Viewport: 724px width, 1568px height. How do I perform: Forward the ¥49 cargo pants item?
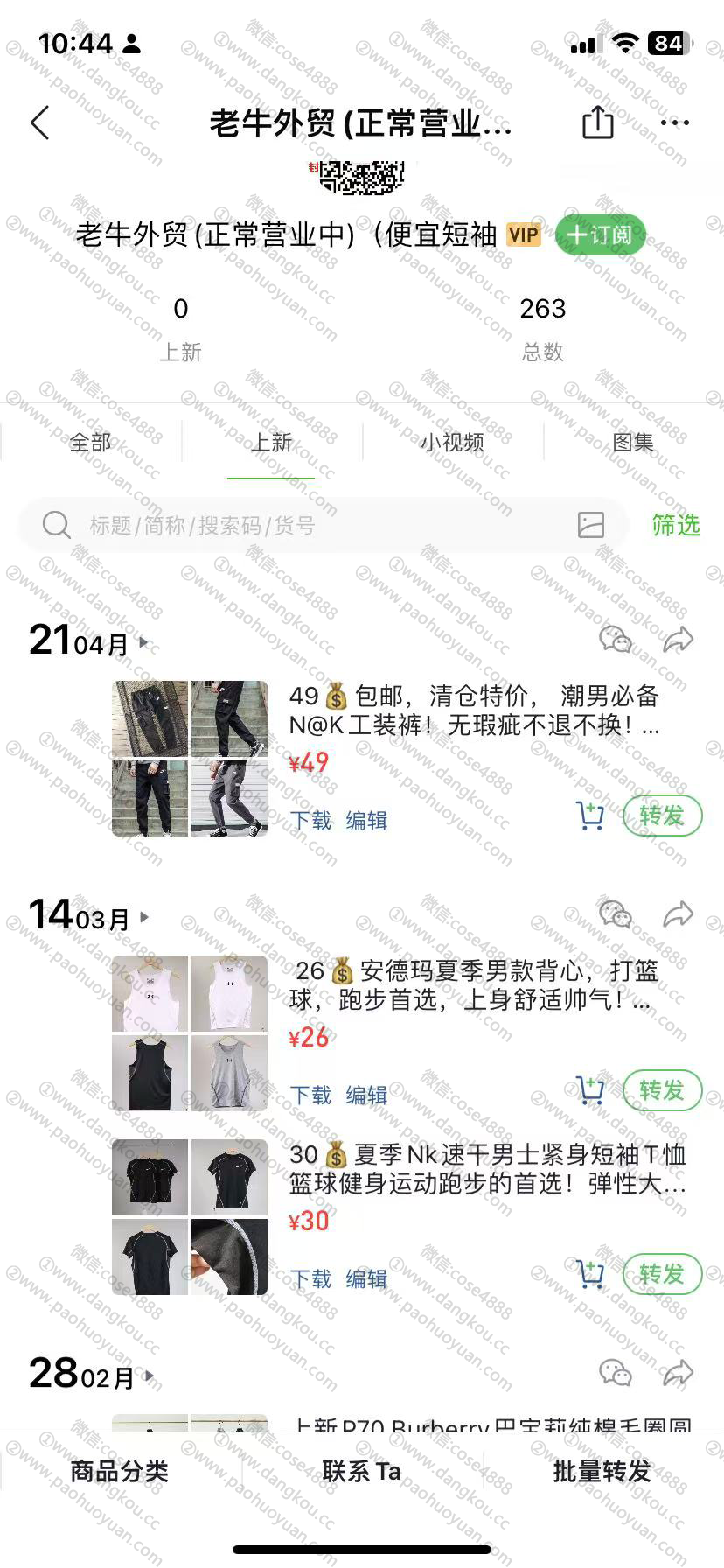click(662, 816)
